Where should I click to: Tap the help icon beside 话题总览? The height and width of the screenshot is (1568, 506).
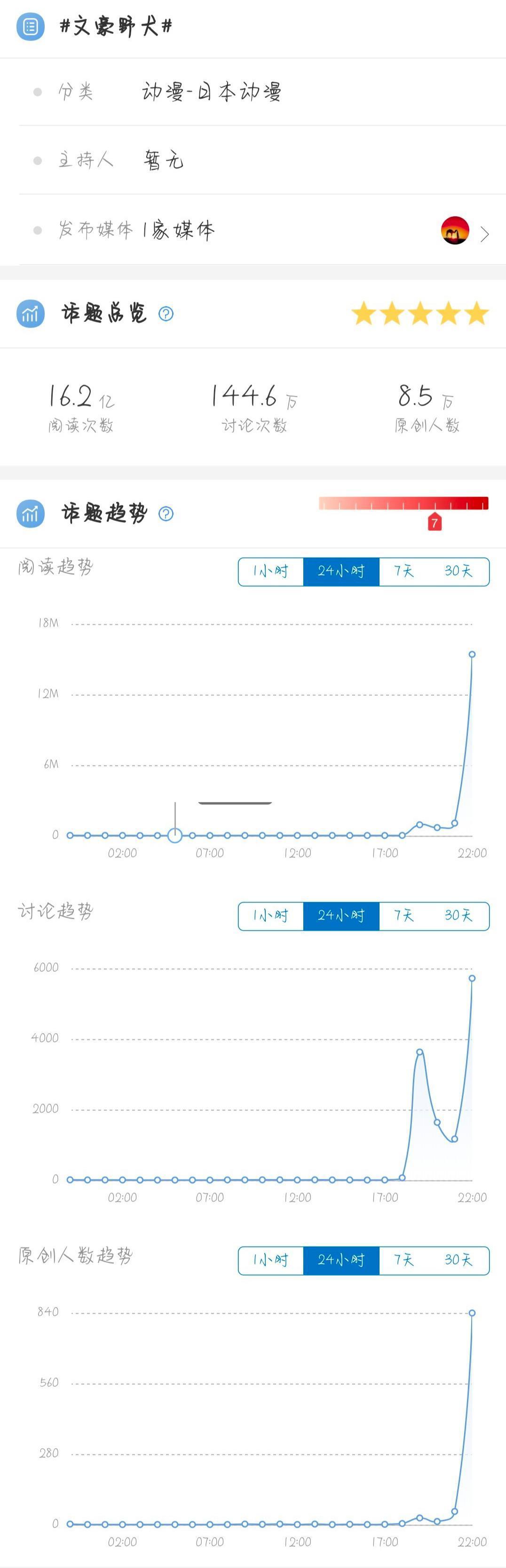point(166,313)
